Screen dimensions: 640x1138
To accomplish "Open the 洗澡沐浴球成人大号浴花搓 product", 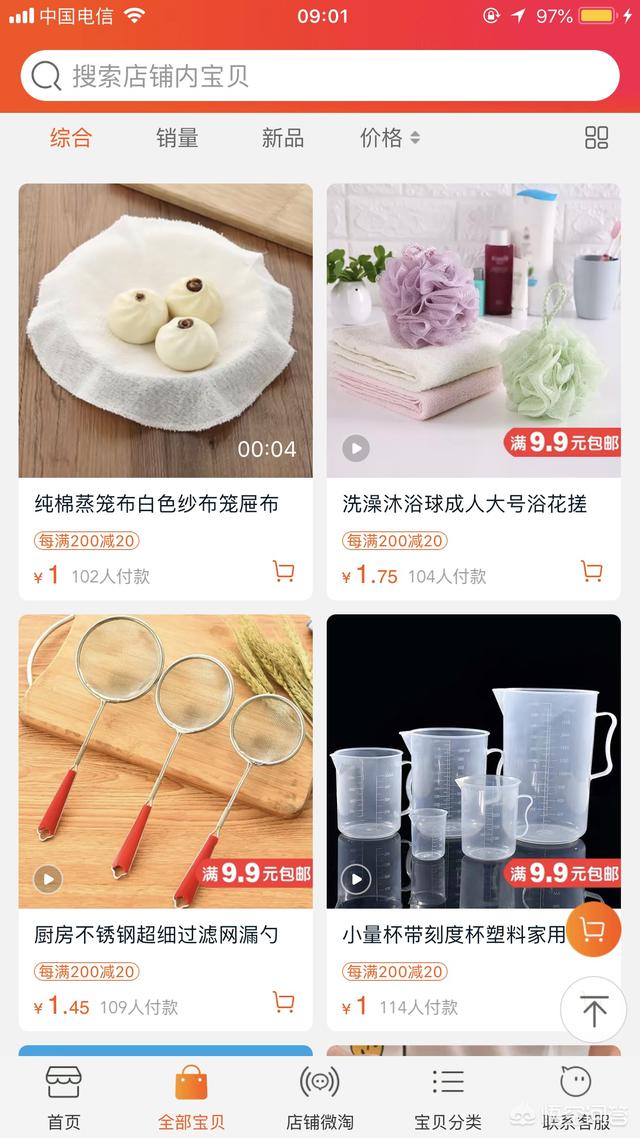I will tap(473, 330).
